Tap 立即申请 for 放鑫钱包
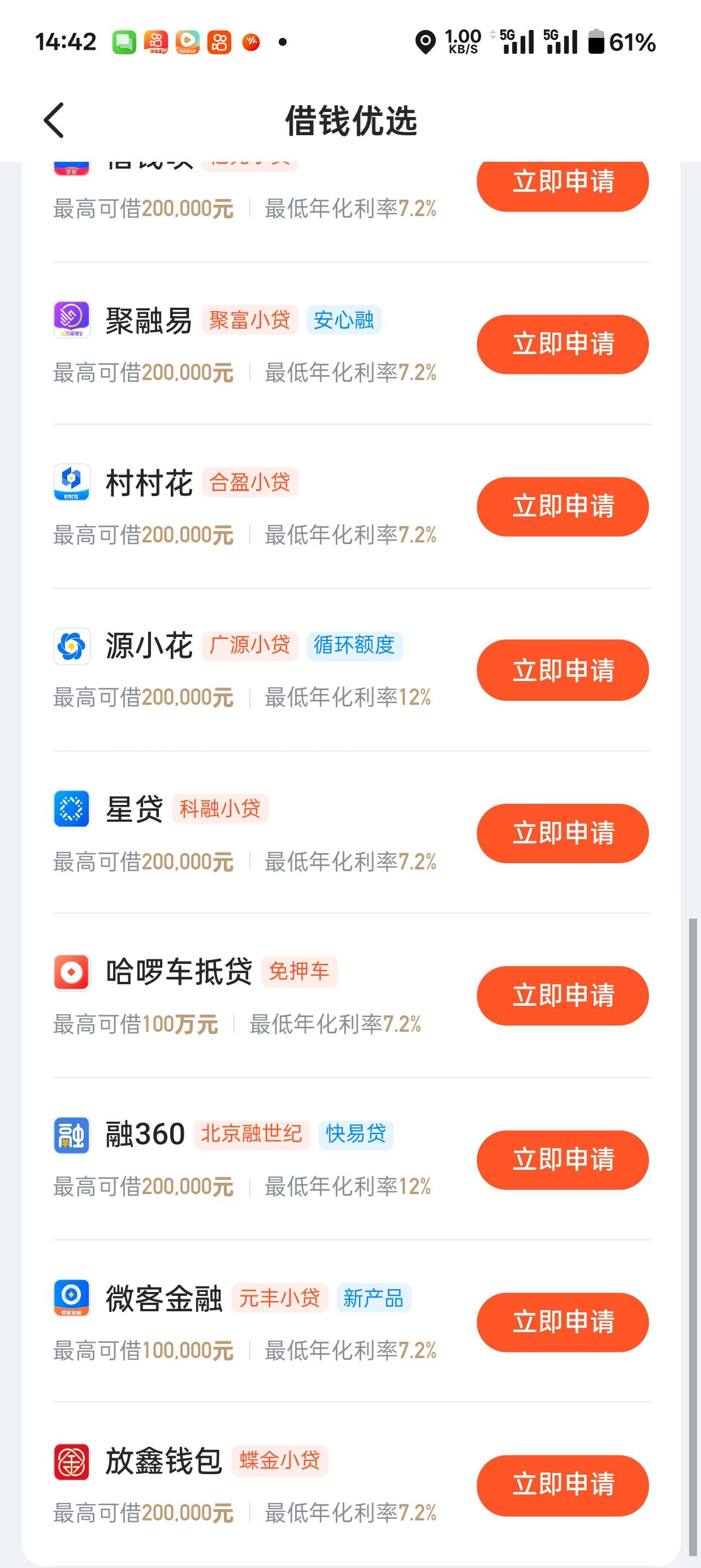The height and width of the screenshot is (1568, 701). tap(562, 1485)
